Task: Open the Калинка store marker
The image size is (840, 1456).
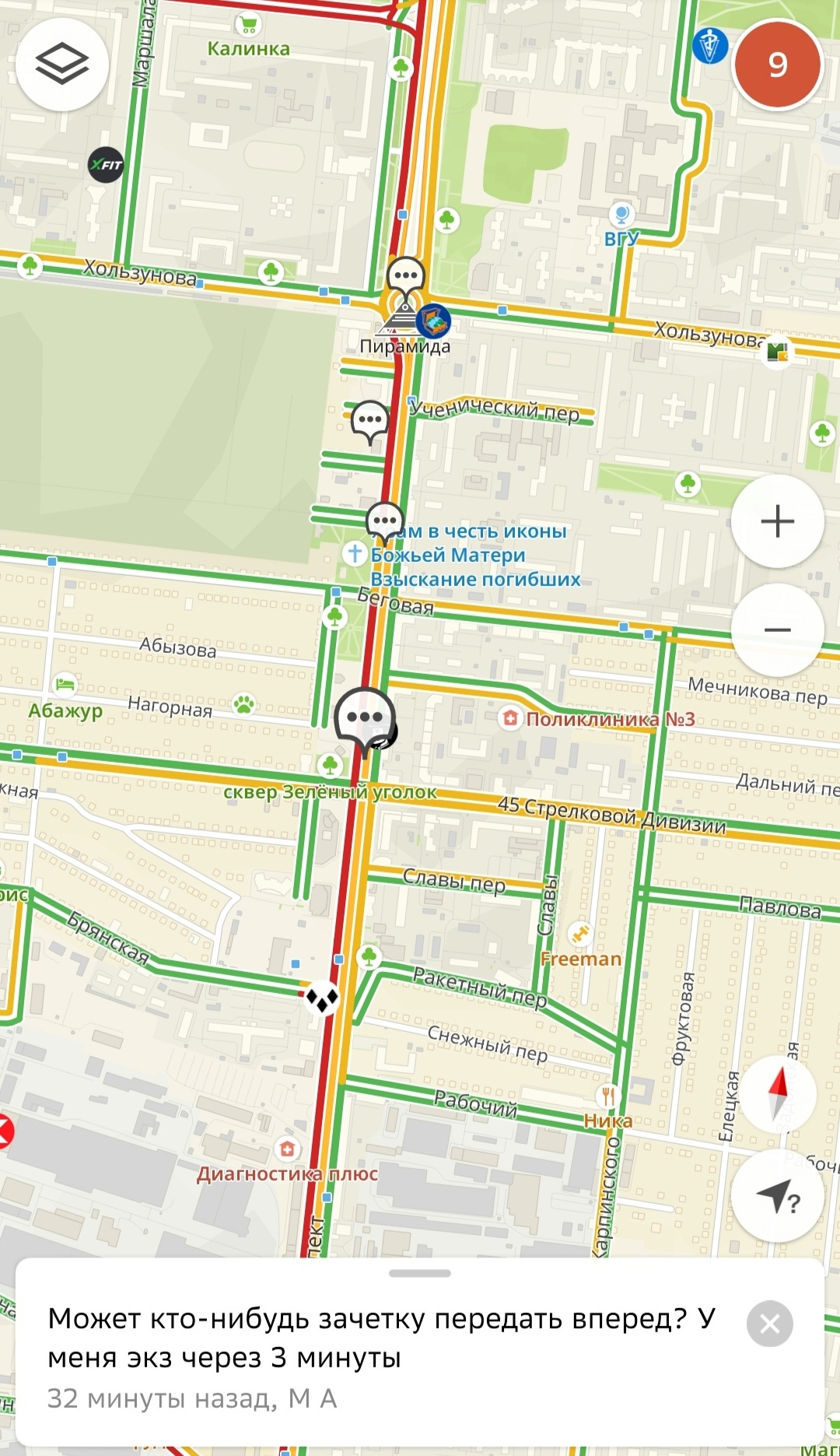Action: pos(249,26)
